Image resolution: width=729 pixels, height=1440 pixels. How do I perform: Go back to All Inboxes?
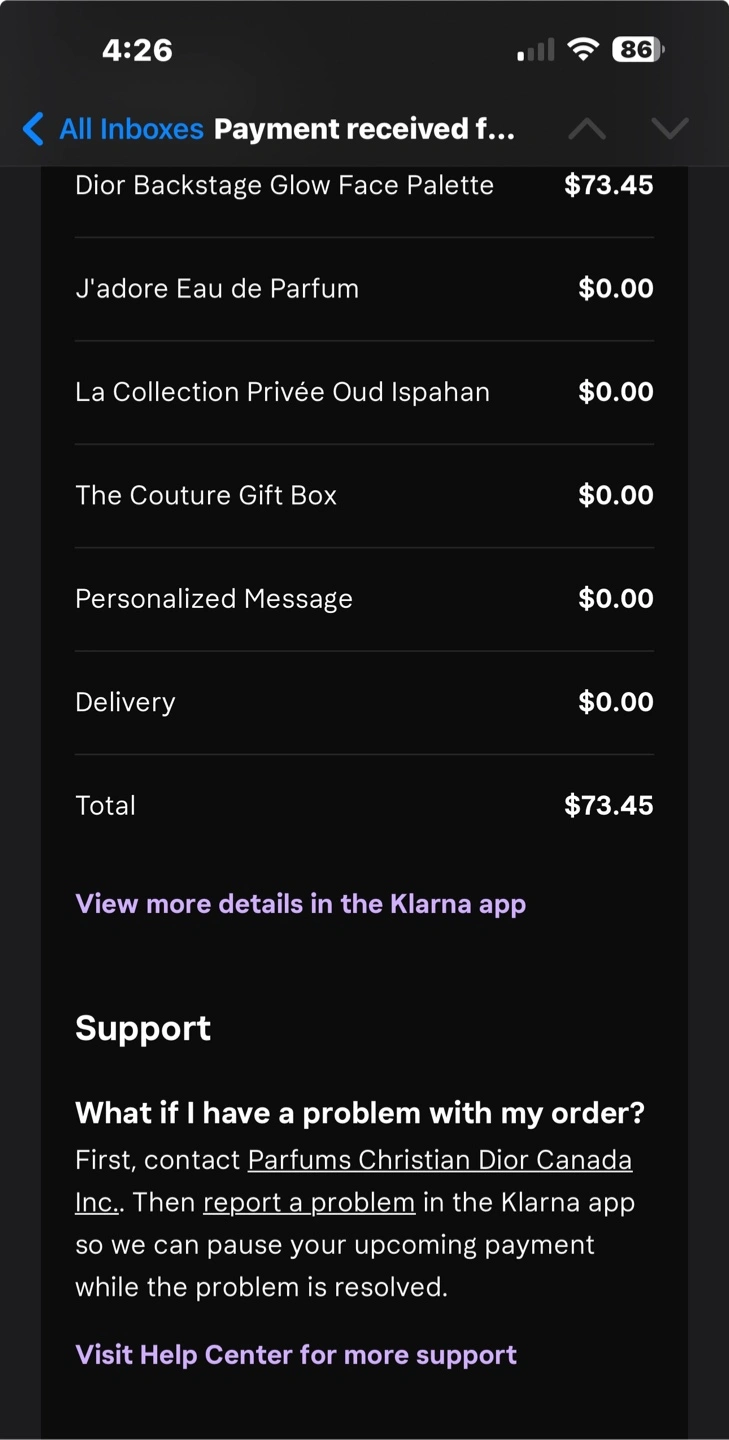(x=112, y=129)
